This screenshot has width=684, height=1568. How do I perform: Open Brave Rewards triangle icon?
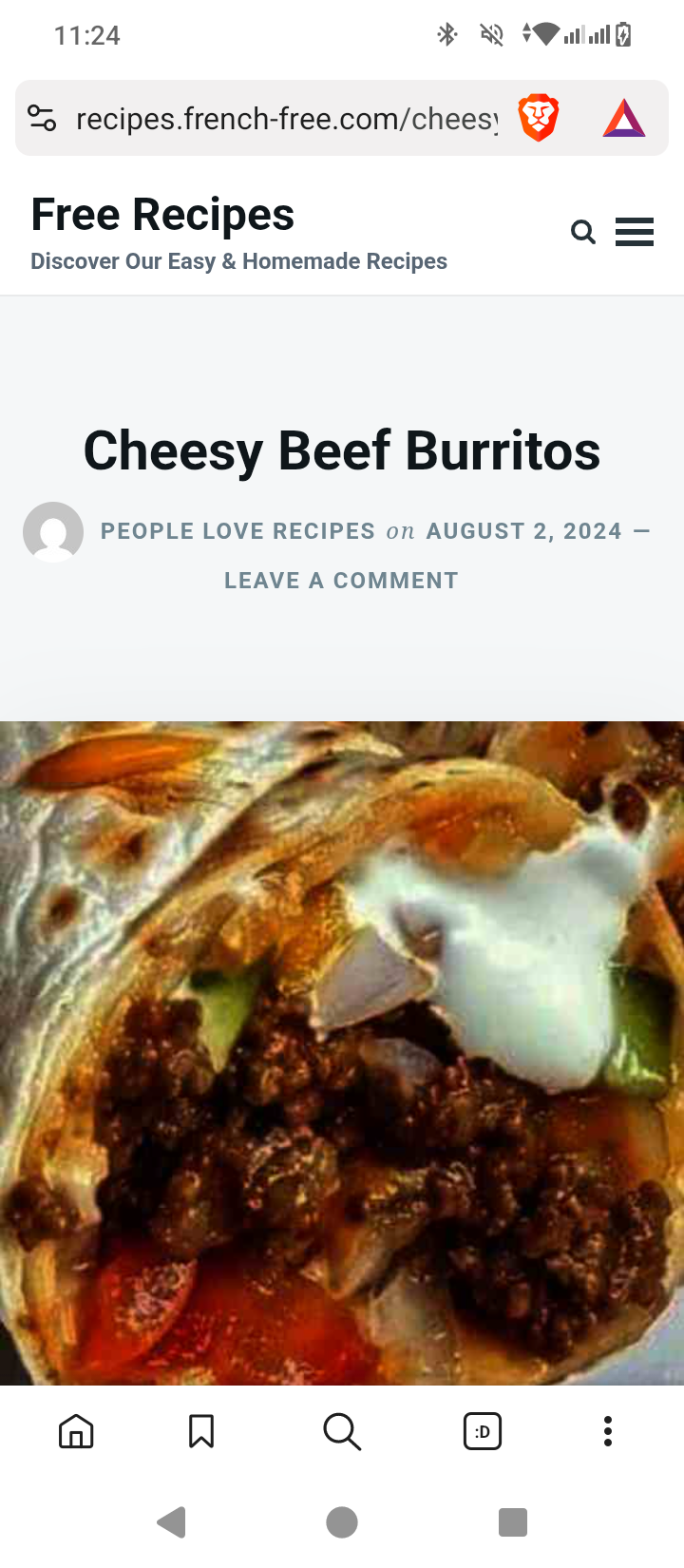tap(624, 119)
